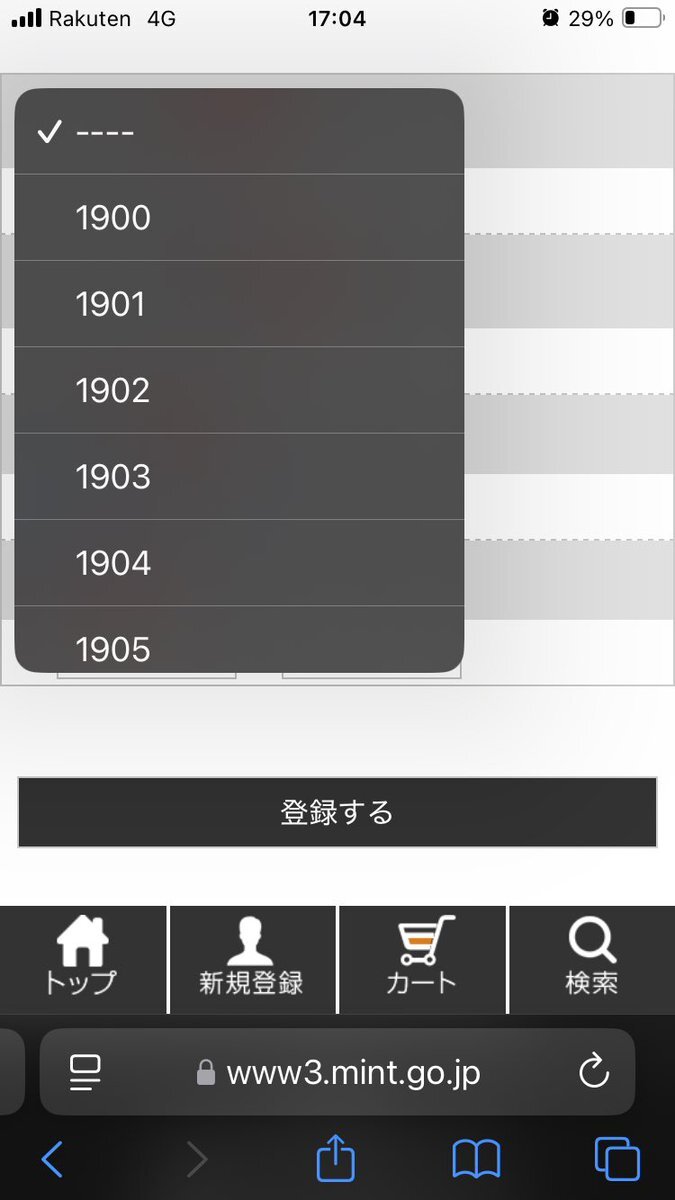Choose year 1900 from the list

click(238, 218)
